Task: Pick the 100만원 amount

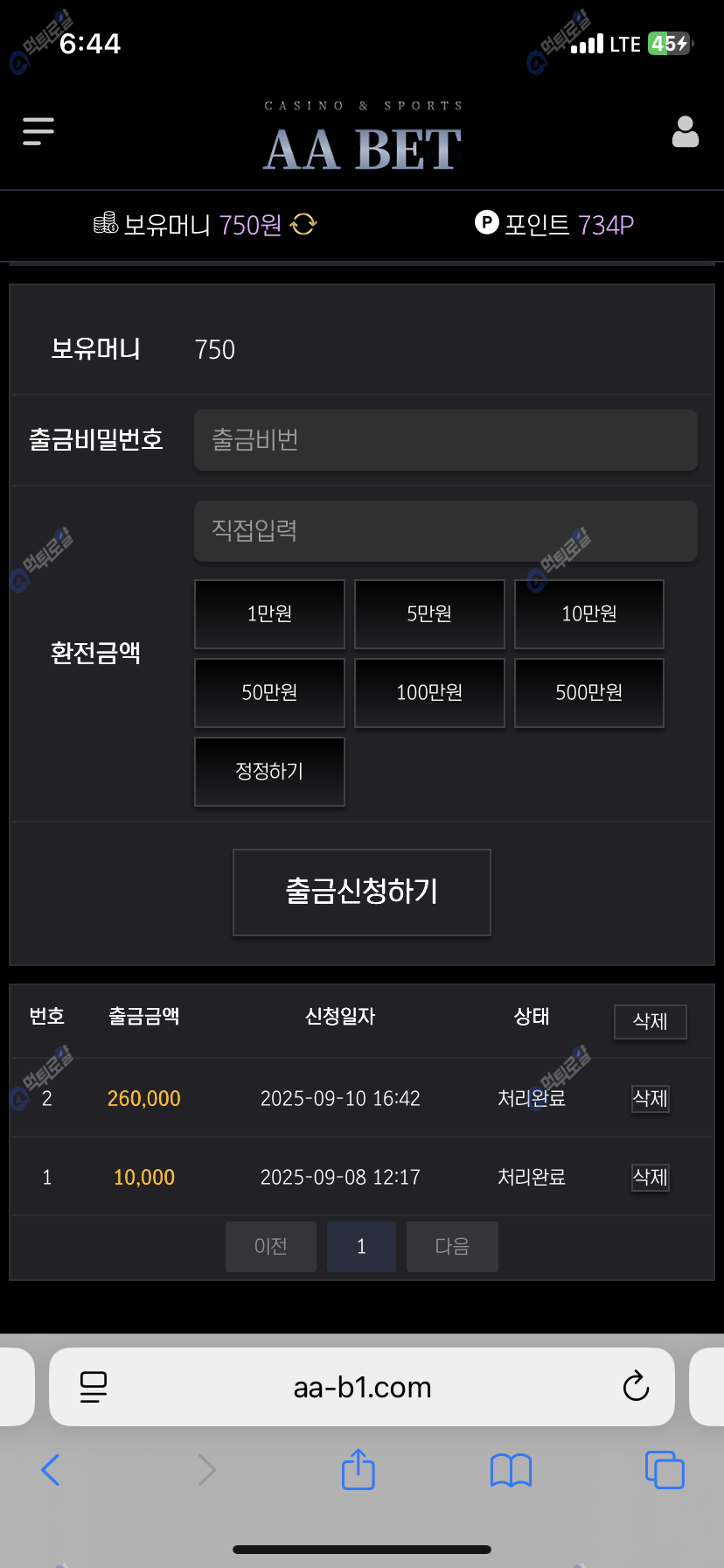Action: (x=429, y=693)
